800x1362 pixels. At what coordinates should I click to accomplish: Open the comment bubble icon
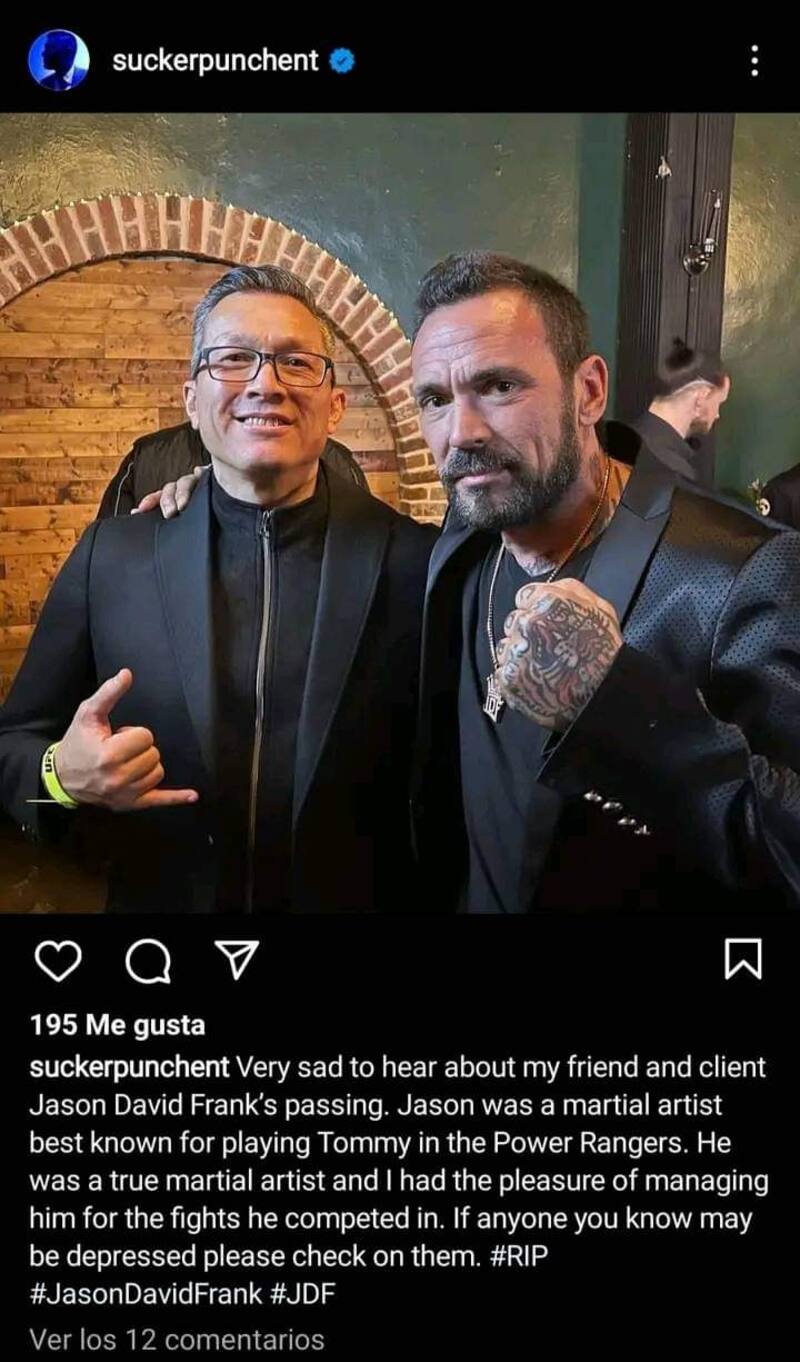click(x=148, y=960)
